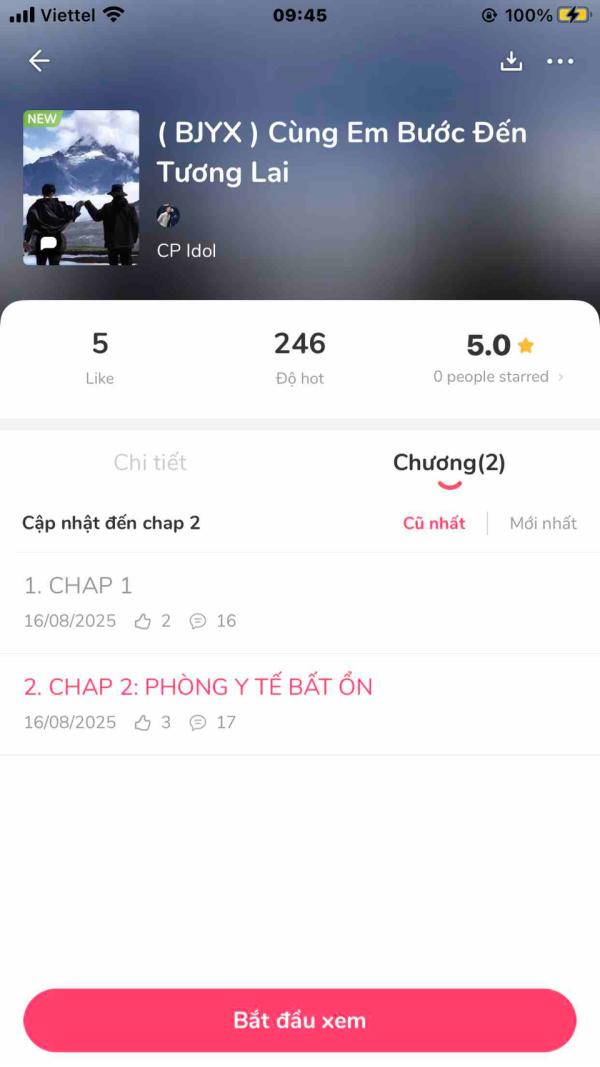Image resolution: width=600 pixels, height=1067 pixels.
Task: Sort chapters by Cũ nhất
Action: click(434, 523)
